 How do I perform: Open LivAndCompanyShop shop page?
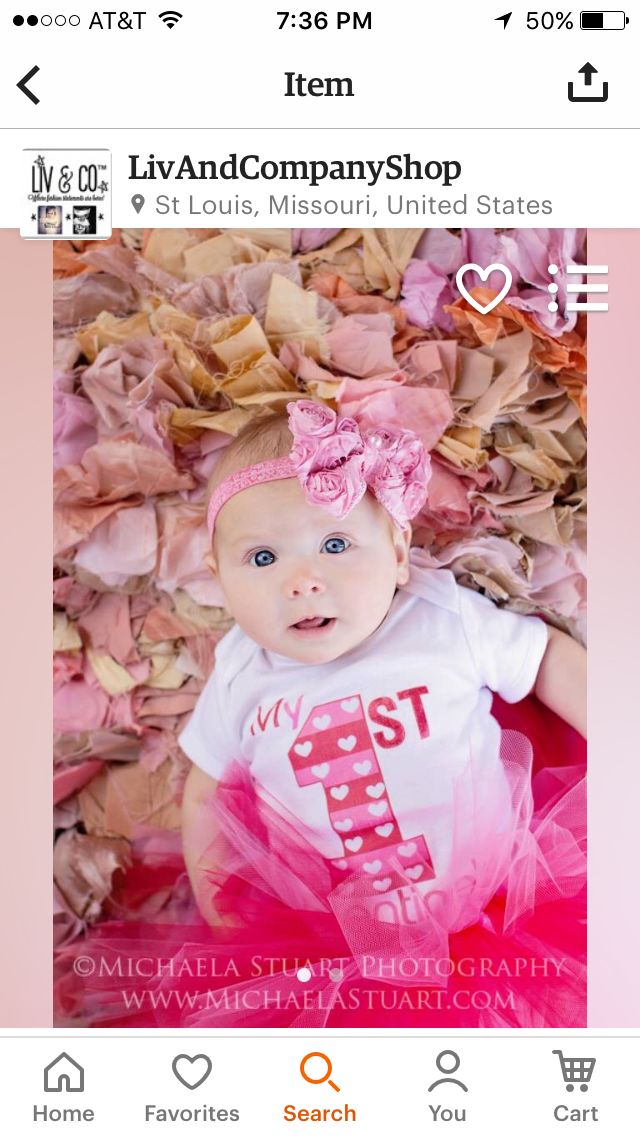tap(294, 168)
